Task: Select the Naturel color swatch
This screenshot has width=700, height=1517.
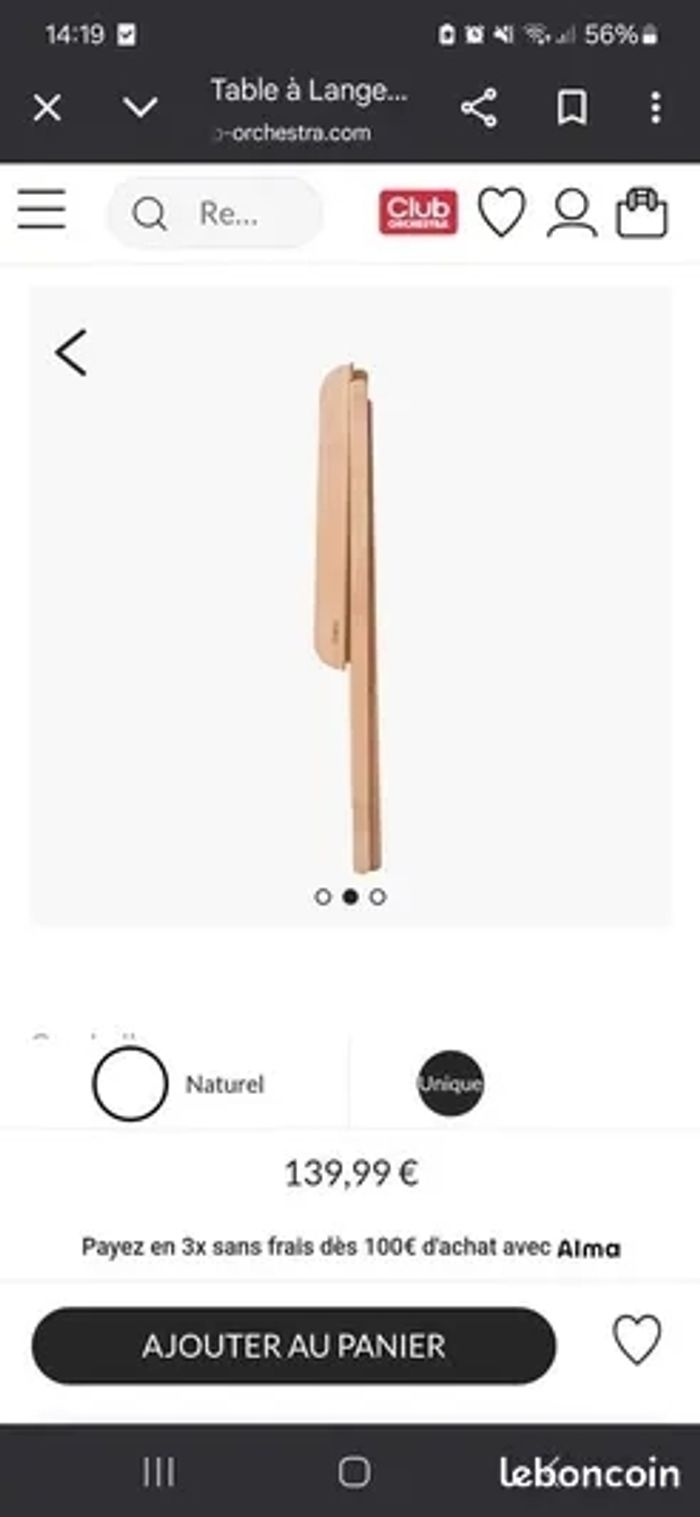Action: click(x=130, y=1084)
